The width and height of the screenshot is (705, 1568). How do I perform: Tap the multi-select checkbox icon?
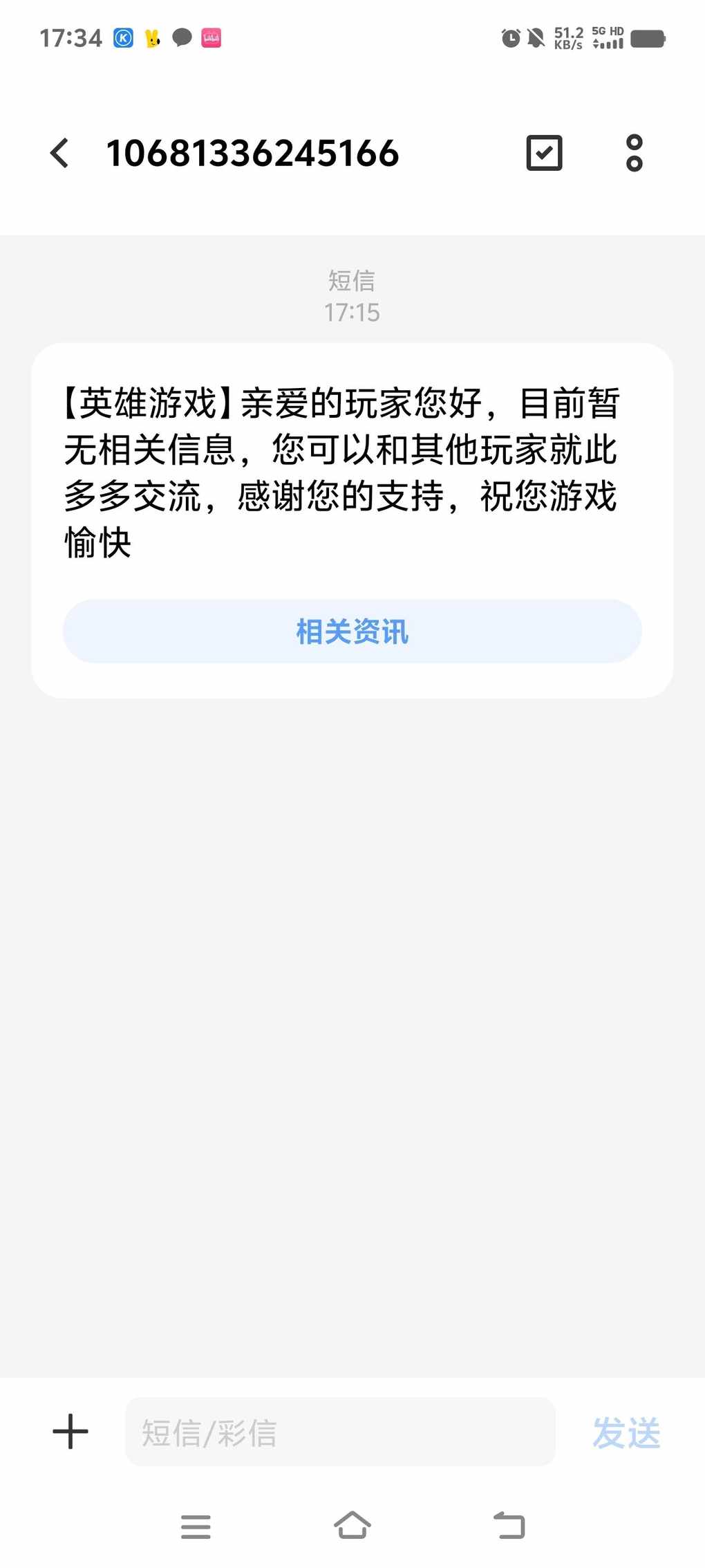[545, 153]
